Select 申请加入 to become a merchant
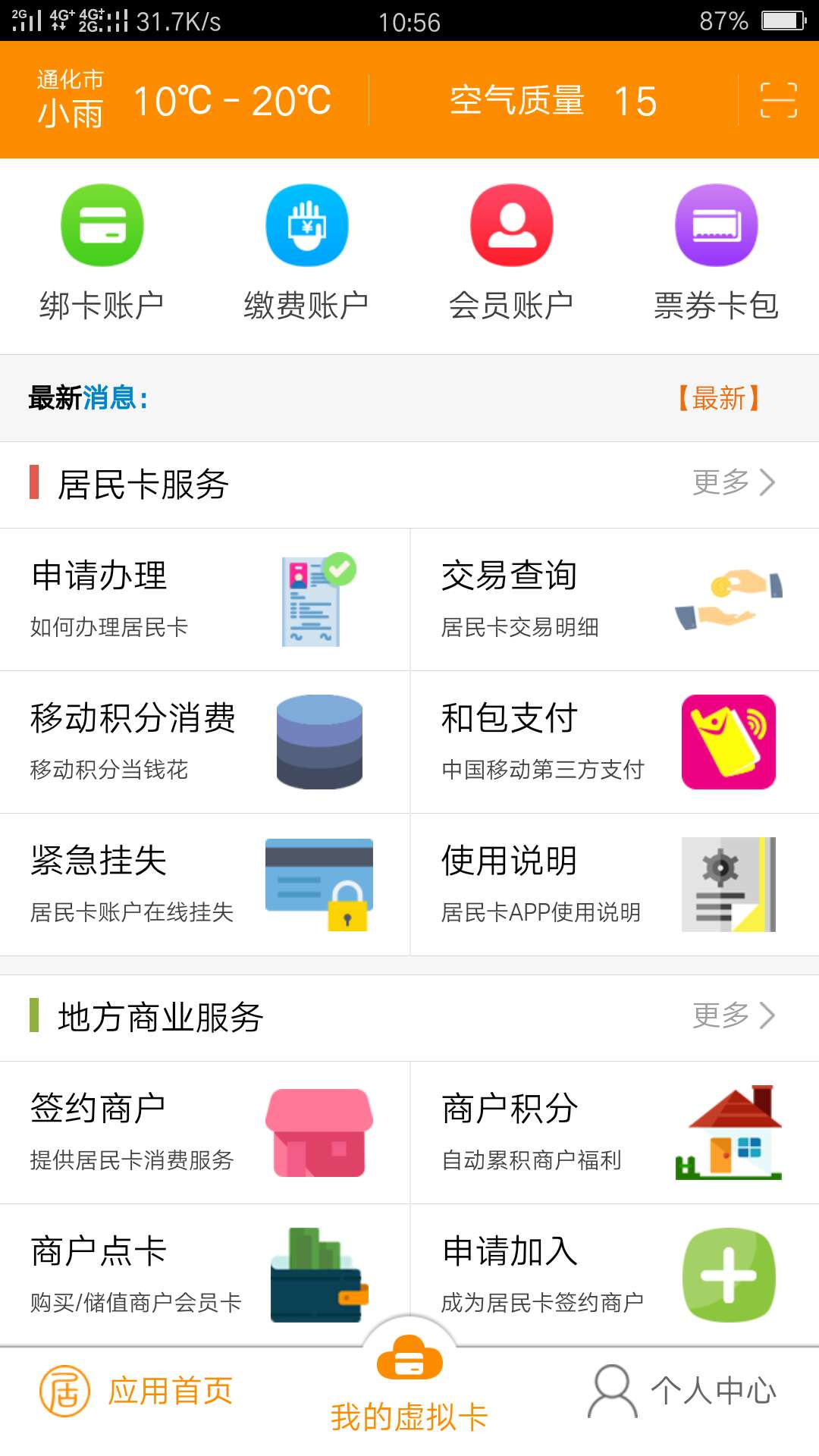The height and width of the screenshot is (1456, 819). coord(614,1275)
